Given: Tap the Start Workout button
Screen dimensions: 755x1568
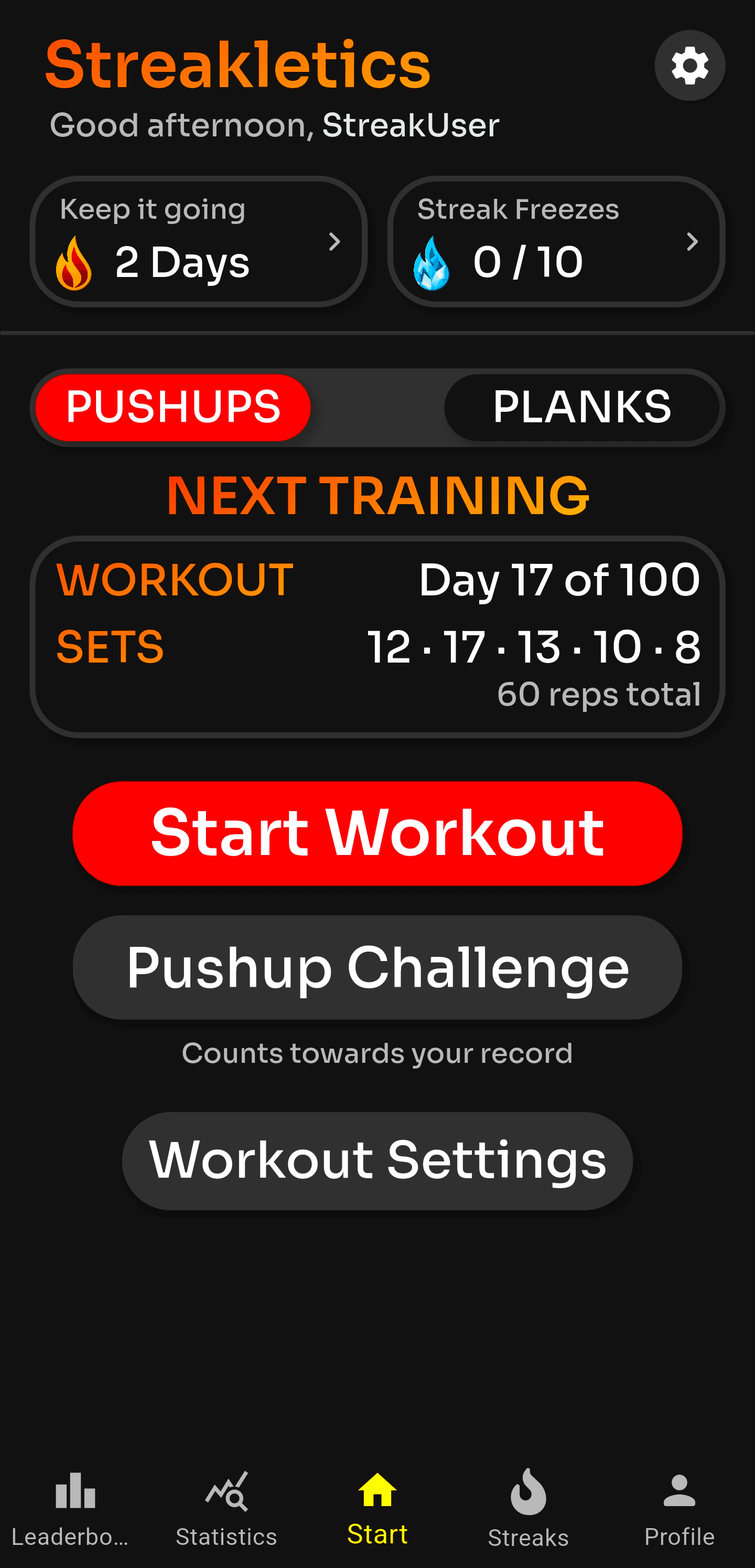Looking at the screenshot, I should [x=377, y=833].
